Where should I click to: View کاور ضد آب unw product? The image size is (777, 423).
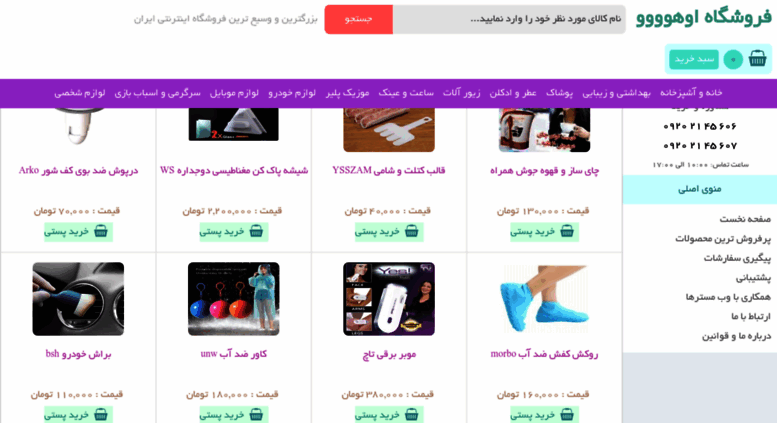(x=233, y=354)
